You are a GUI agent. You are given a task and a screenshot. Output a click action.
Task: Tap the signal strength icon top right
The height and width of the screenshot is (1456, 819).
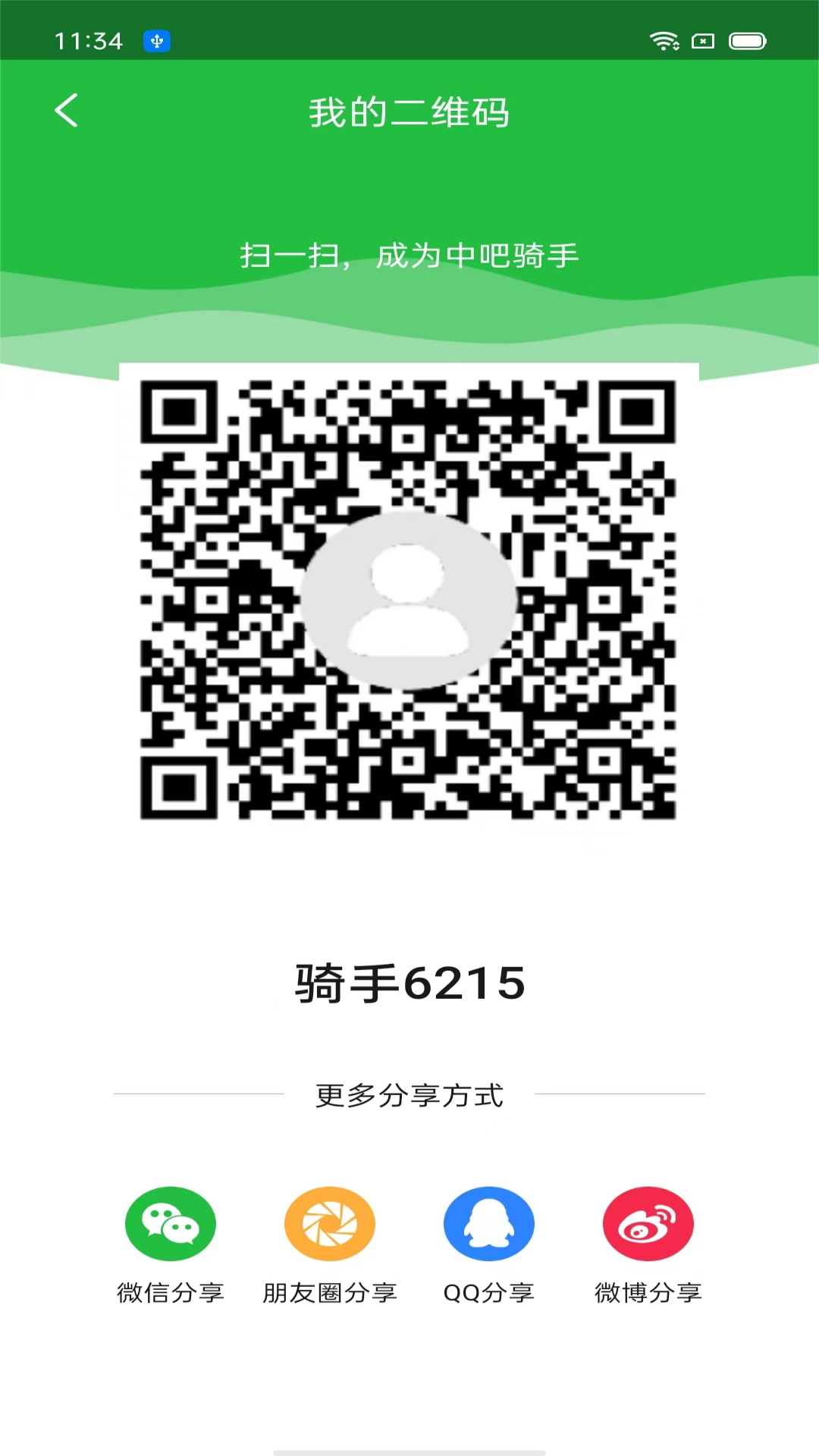tap(701, 42)
